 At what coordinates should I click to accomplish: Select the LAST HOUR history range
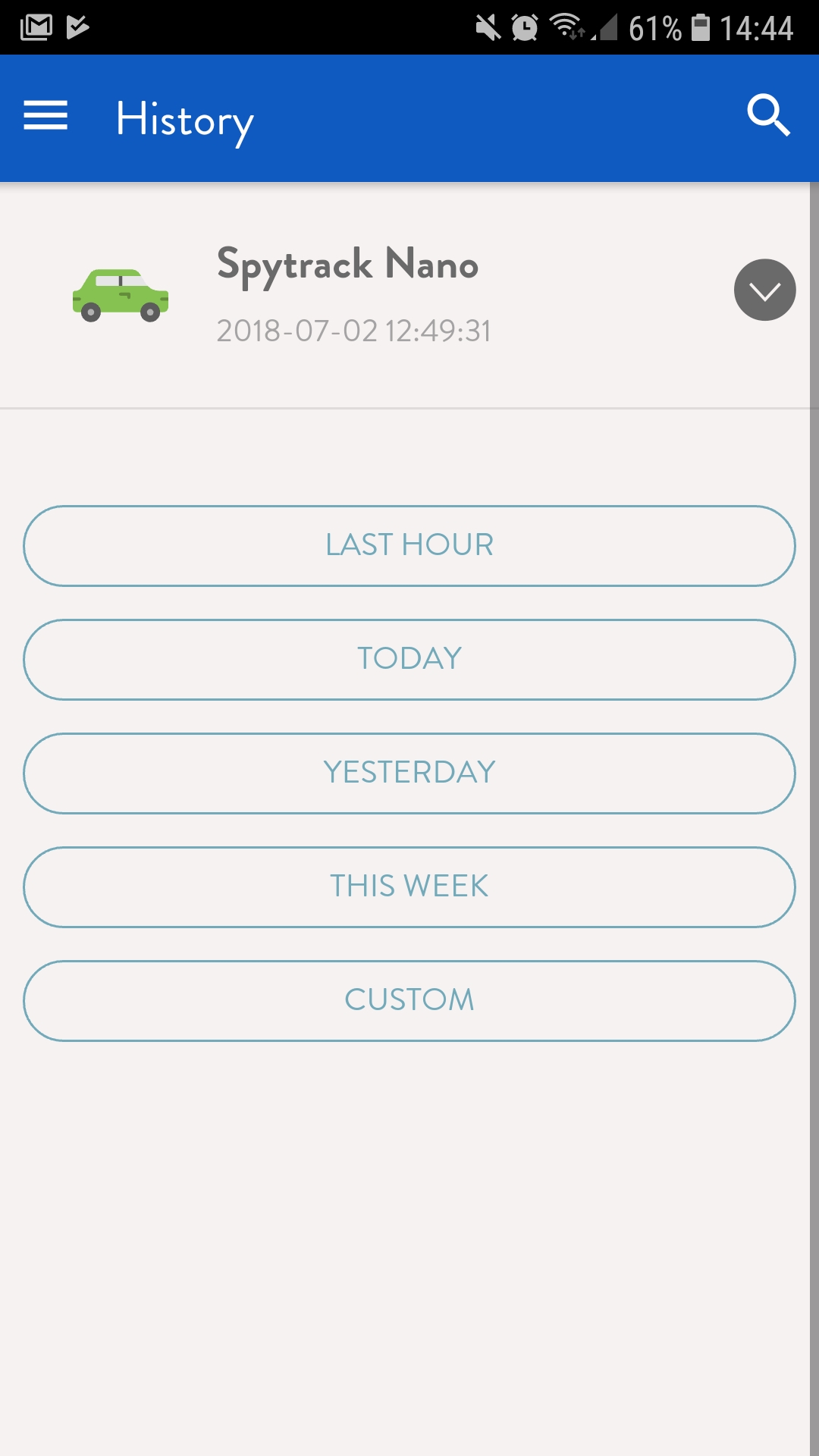(x=409, y=546)
